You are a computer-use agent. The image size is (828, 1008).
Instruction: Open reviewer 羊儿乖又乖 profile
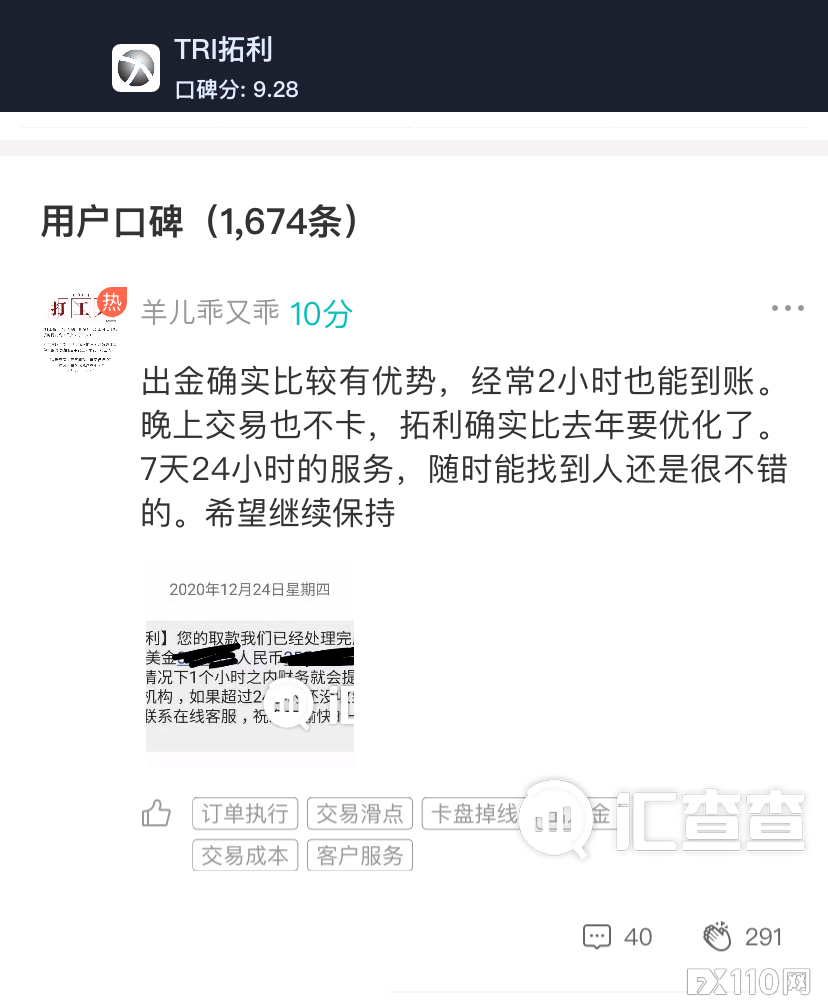tap(209, 312)
